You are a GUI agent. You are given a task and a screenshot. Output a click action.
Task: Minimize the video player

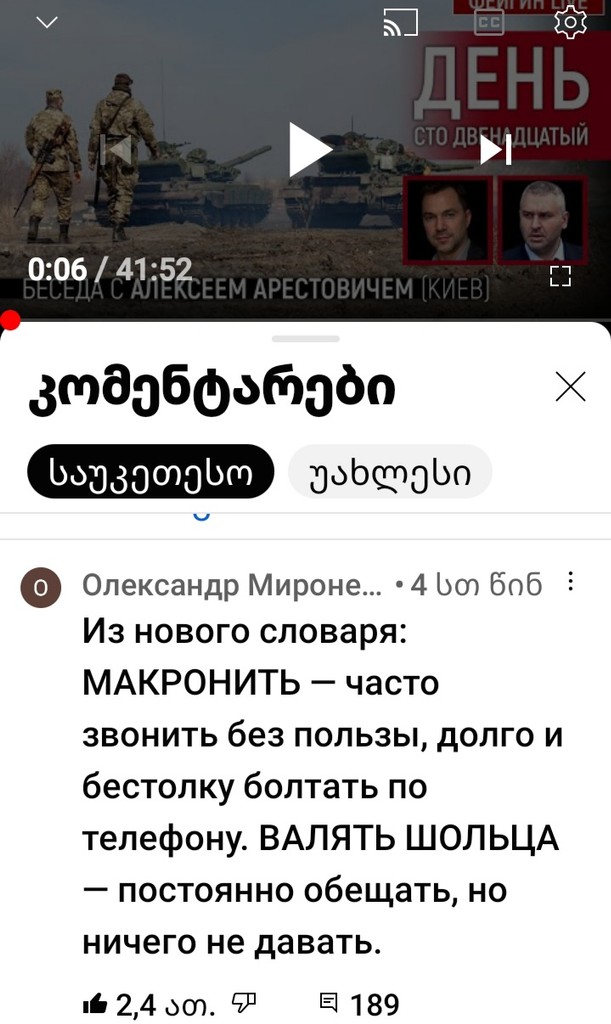(46, 21)
